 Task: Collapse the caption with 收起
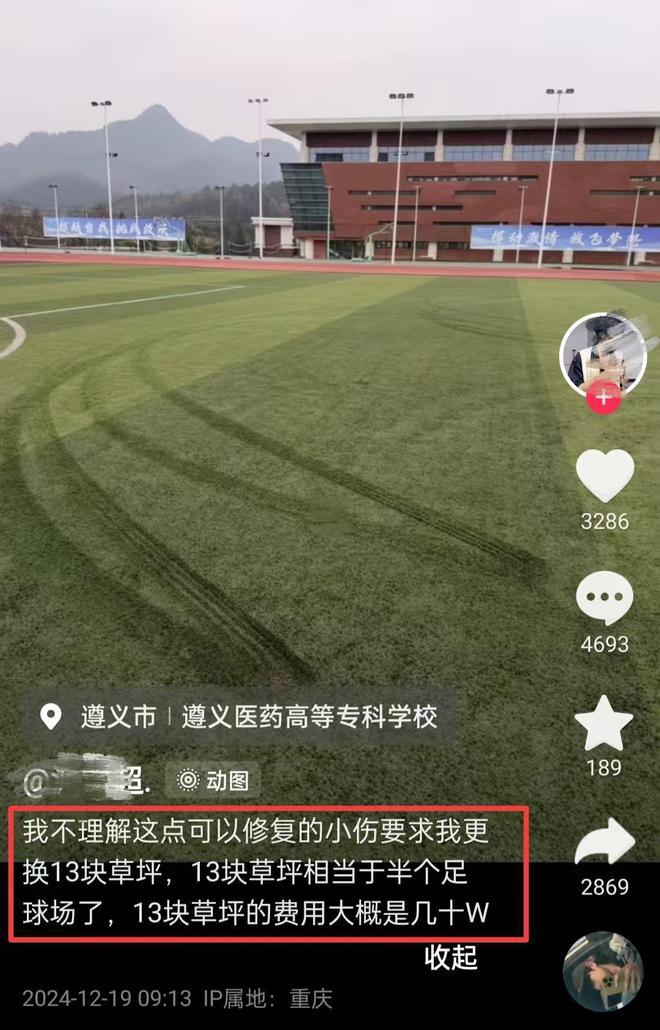[x=451, y=957]
